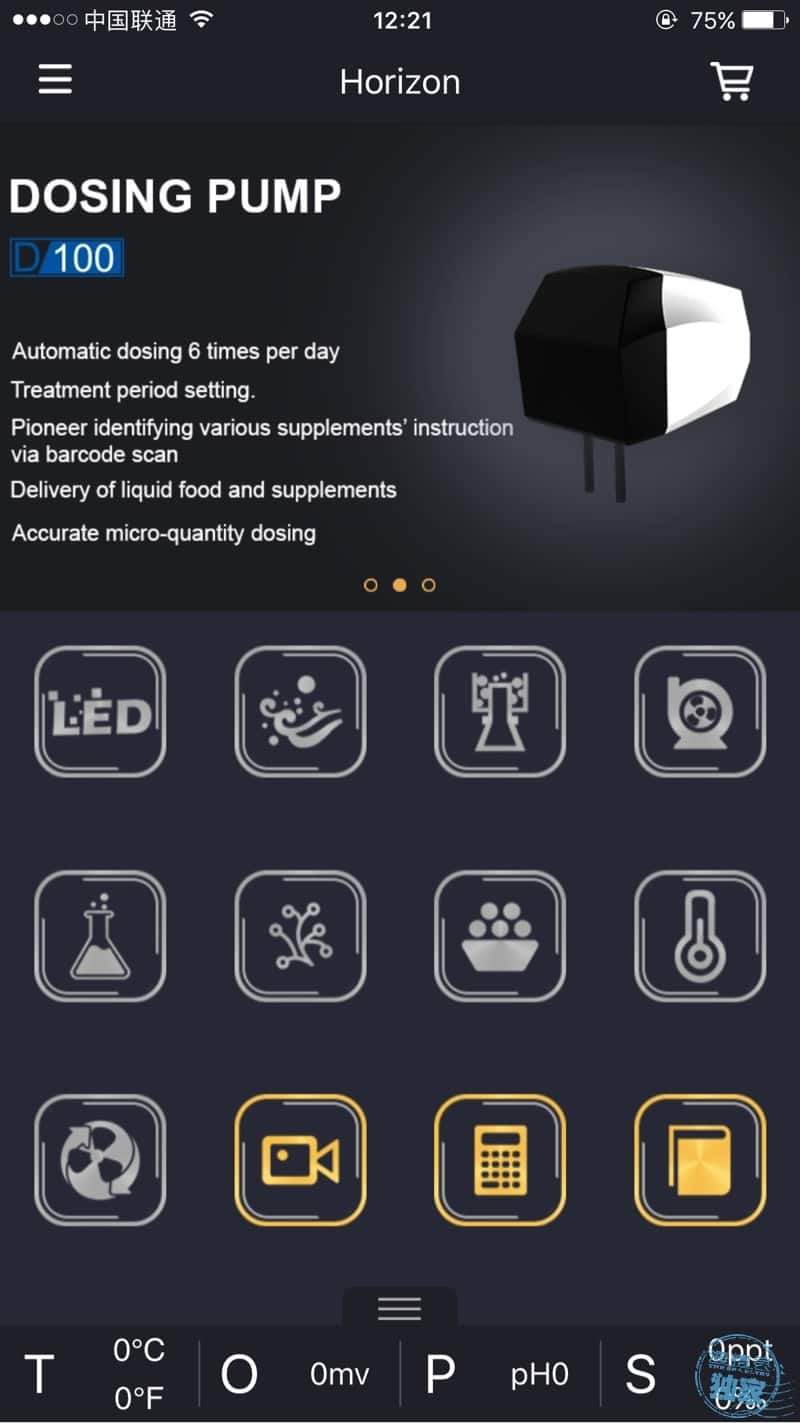Open the wave maker icon
Image resolution: width=800 pixels, height=1423 pixels.
click(300, 711)
